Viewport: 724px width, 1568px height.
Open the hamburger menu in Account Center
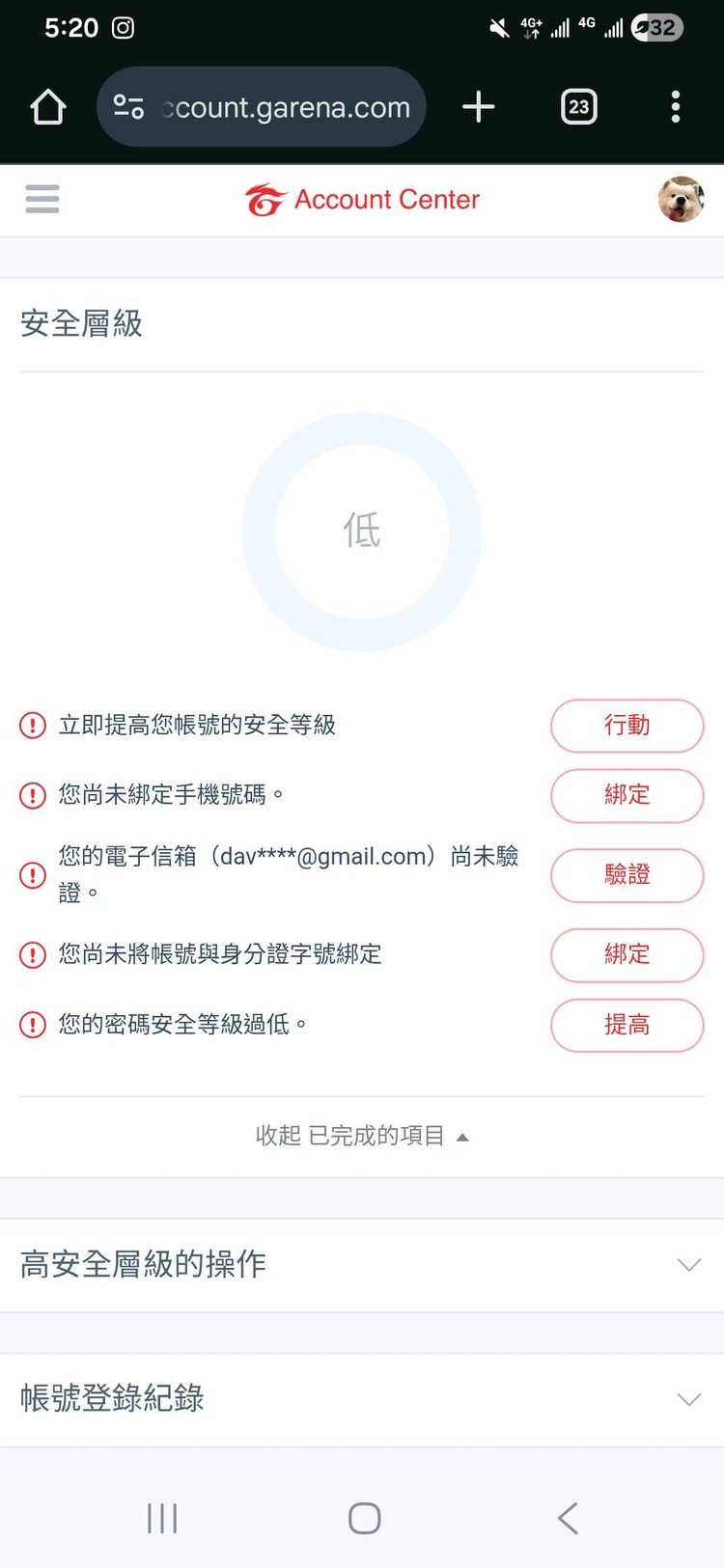[42, 199]
